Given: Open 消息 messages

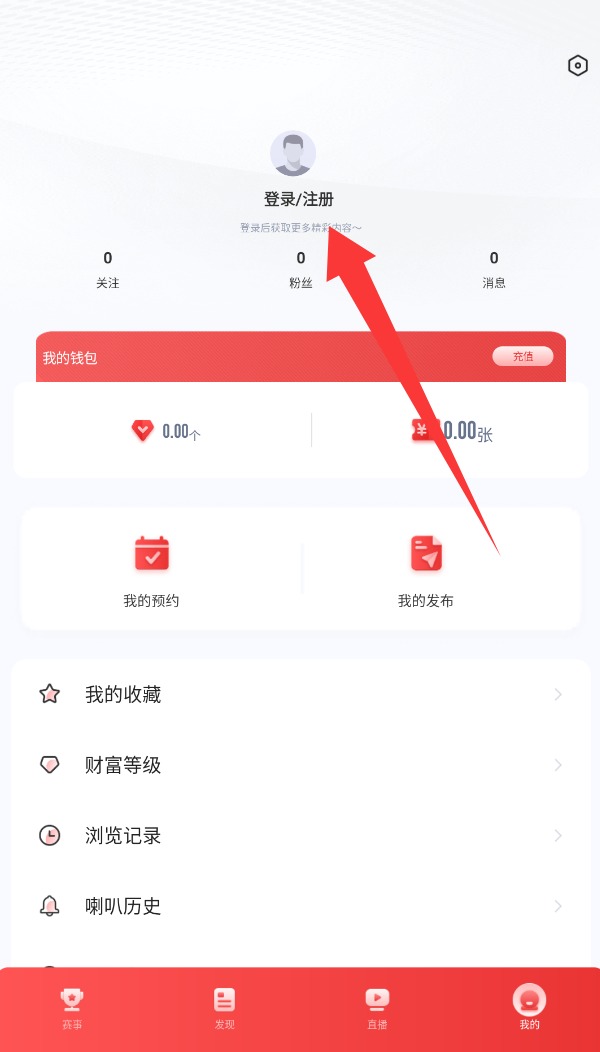Looking at the screenshot, I should [494, 270].
